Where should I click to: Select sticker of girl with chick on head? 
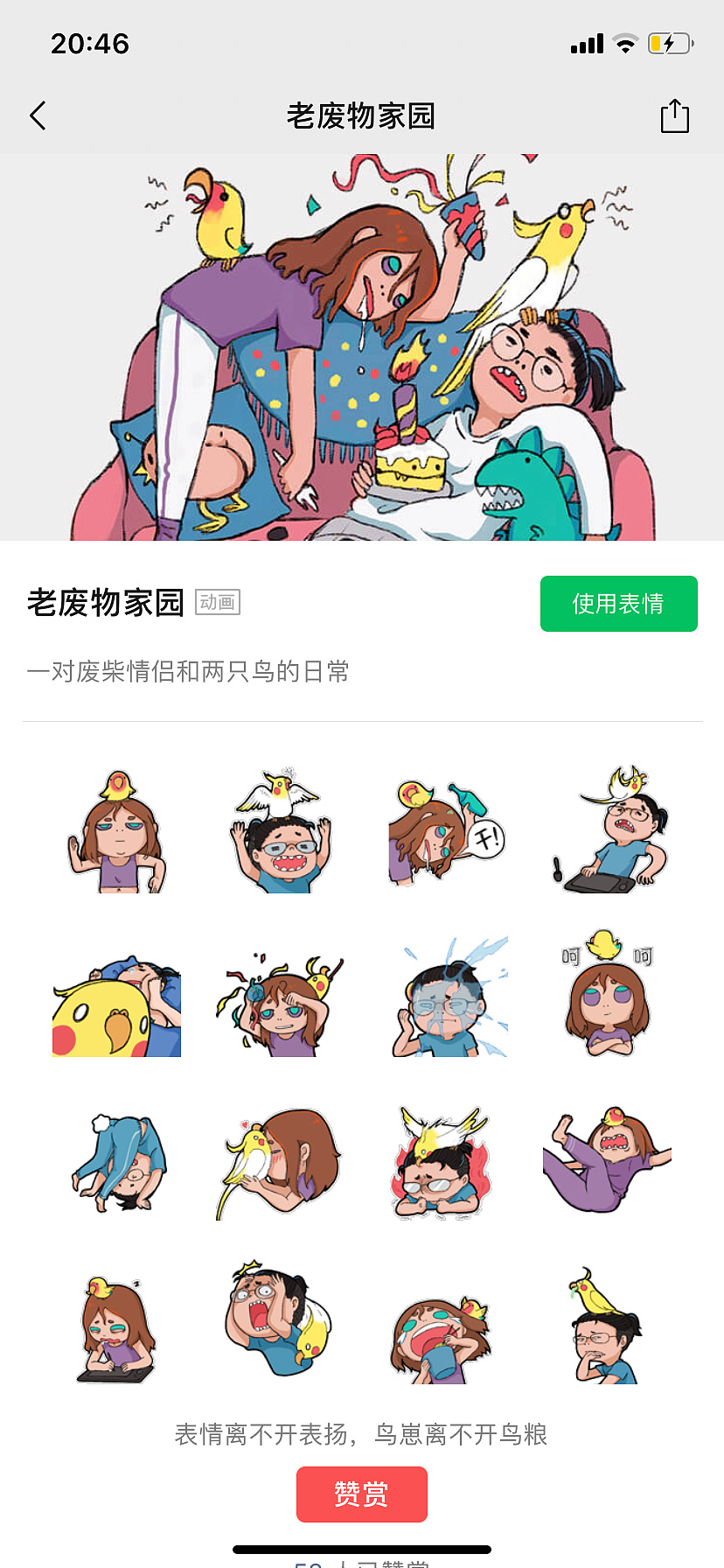[118, 831]
